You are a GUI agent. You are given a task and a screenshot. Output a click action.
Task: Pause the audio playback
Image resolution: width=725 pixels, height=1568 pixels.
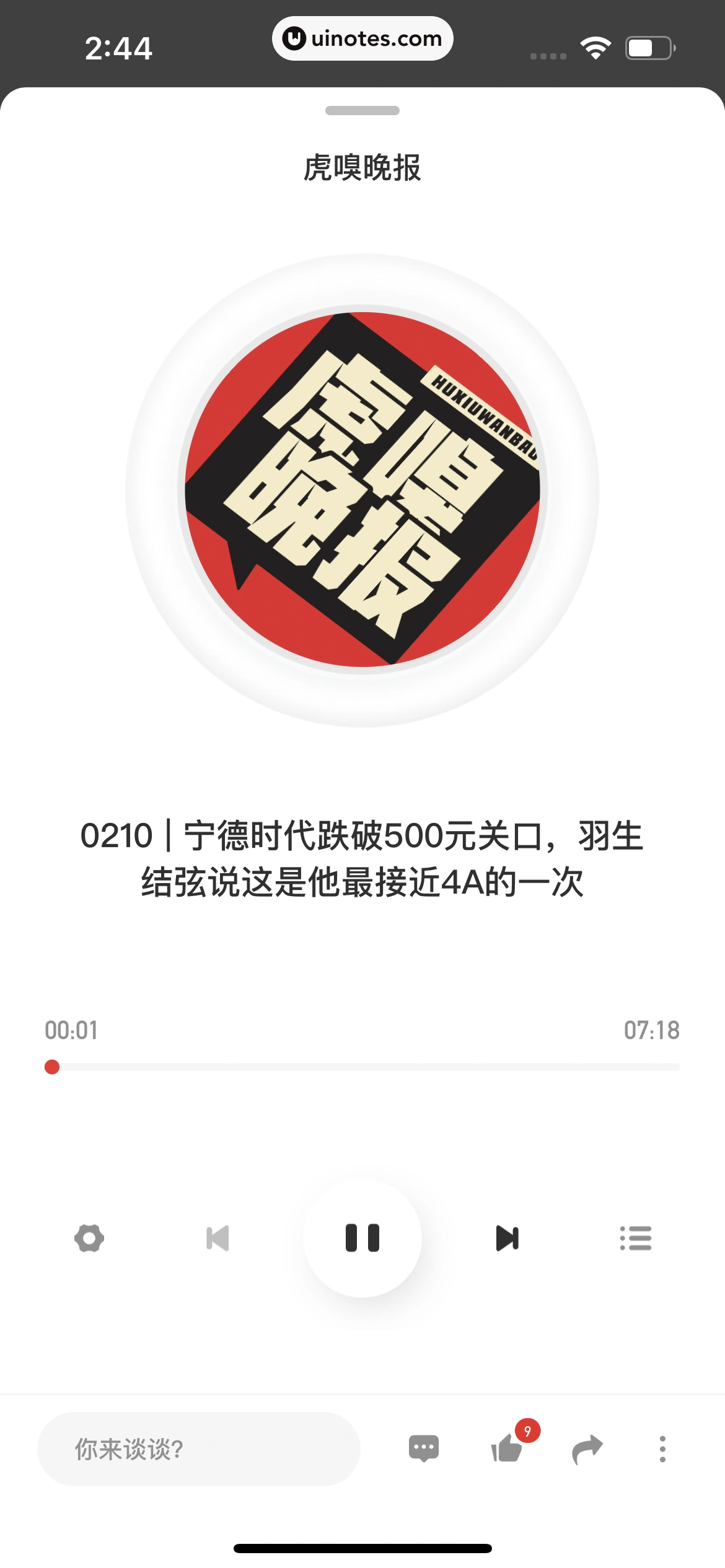[362, 1239]
